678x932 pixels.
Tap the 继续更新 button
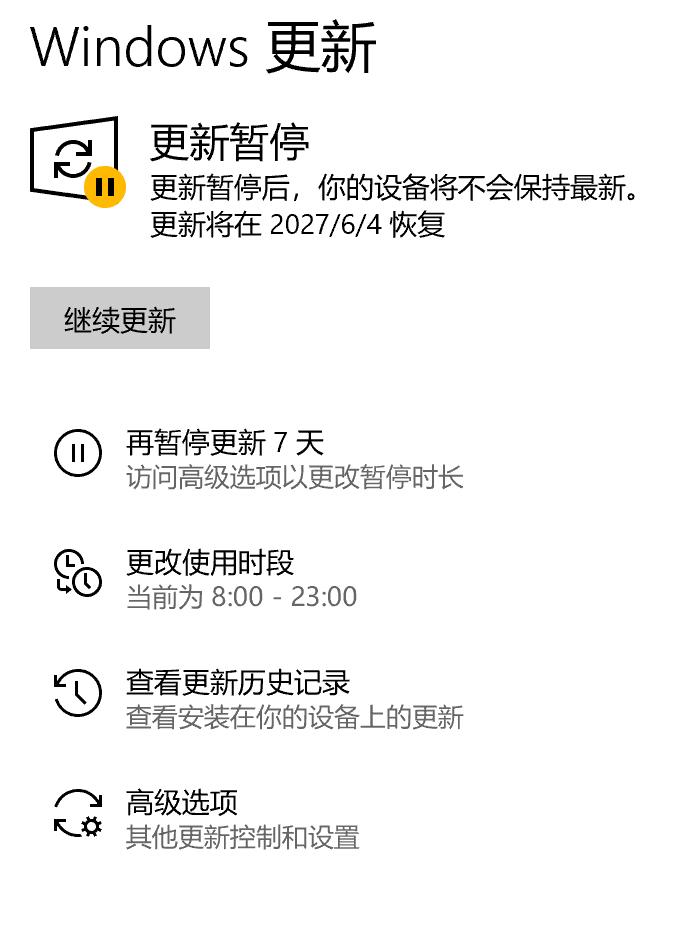point(120,319)
